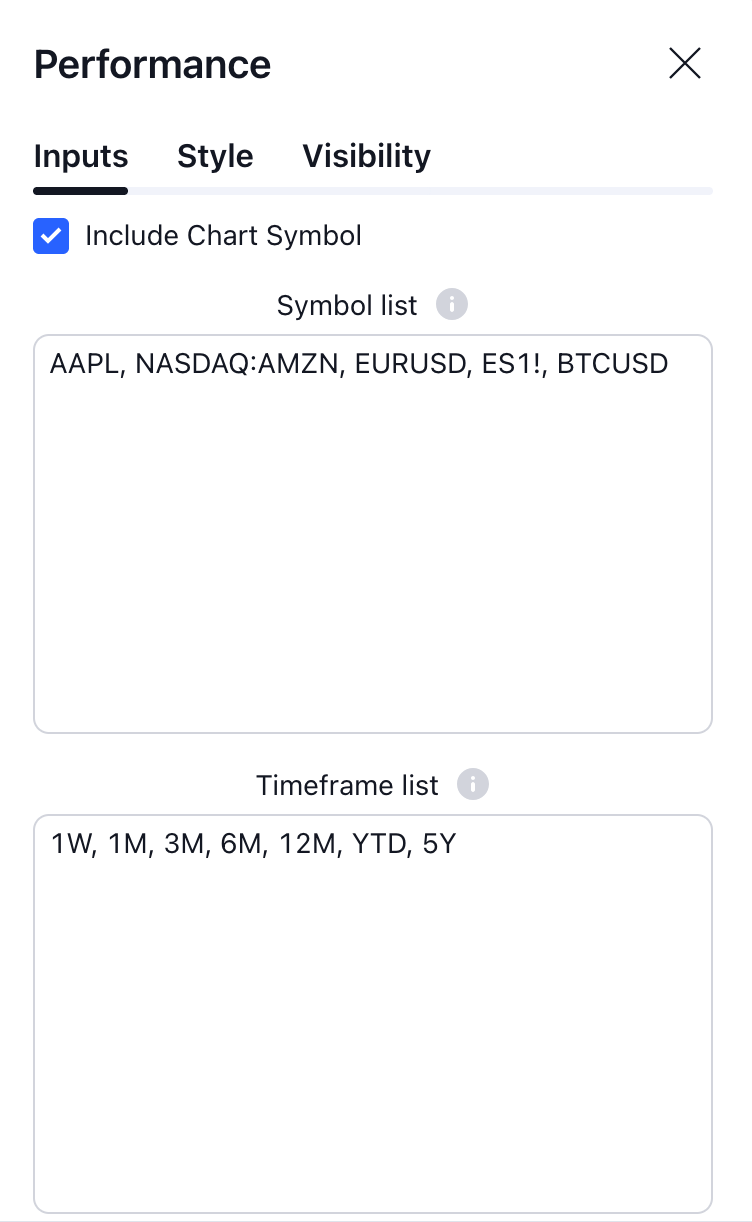Image resolution: width=752 pixels, height=1222 pixels.
Task: Show info tooltip for Symbol list
Action: coord(452,304)
